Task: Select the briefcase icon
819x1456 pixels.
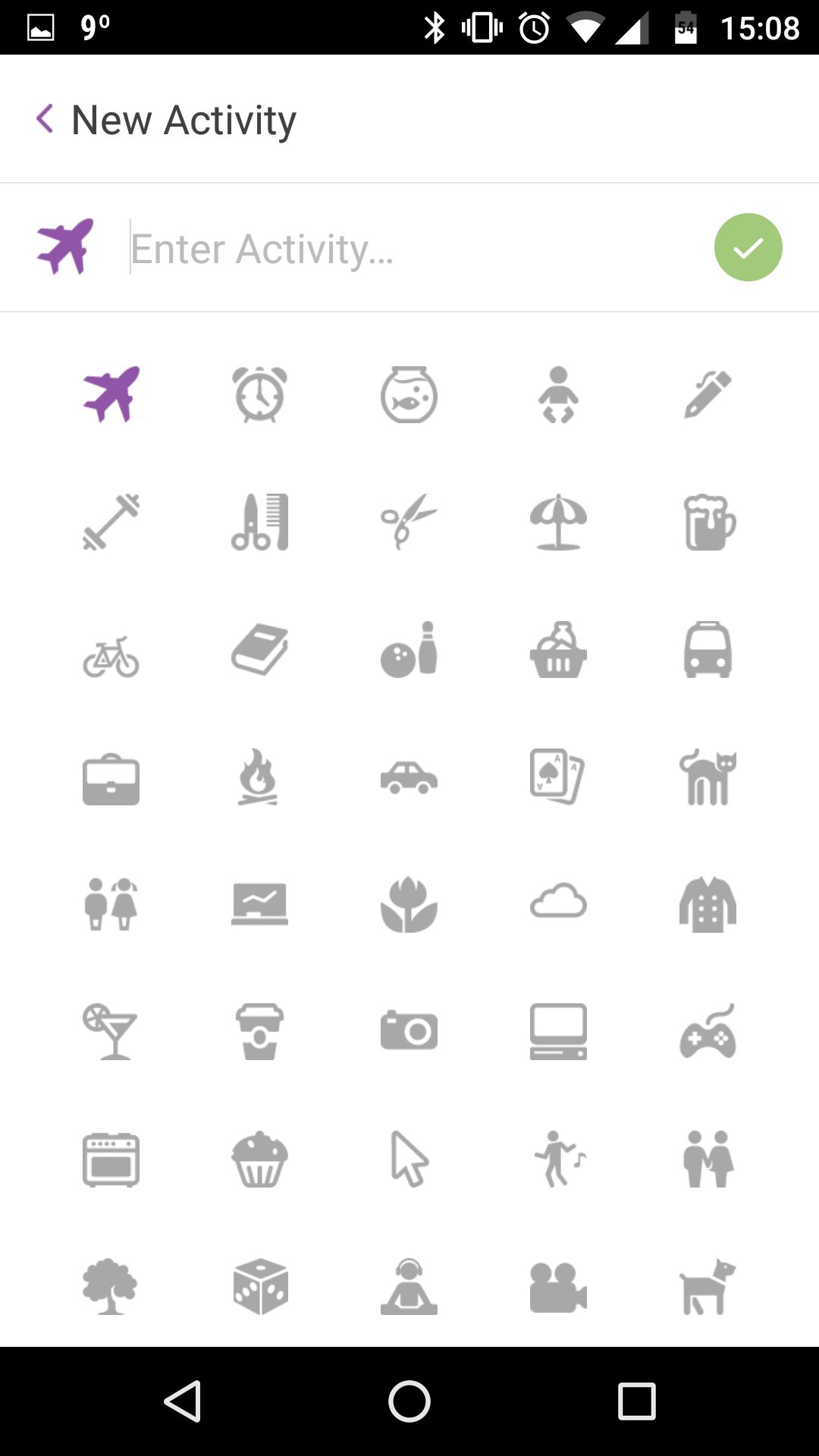Action: point(111,780)
